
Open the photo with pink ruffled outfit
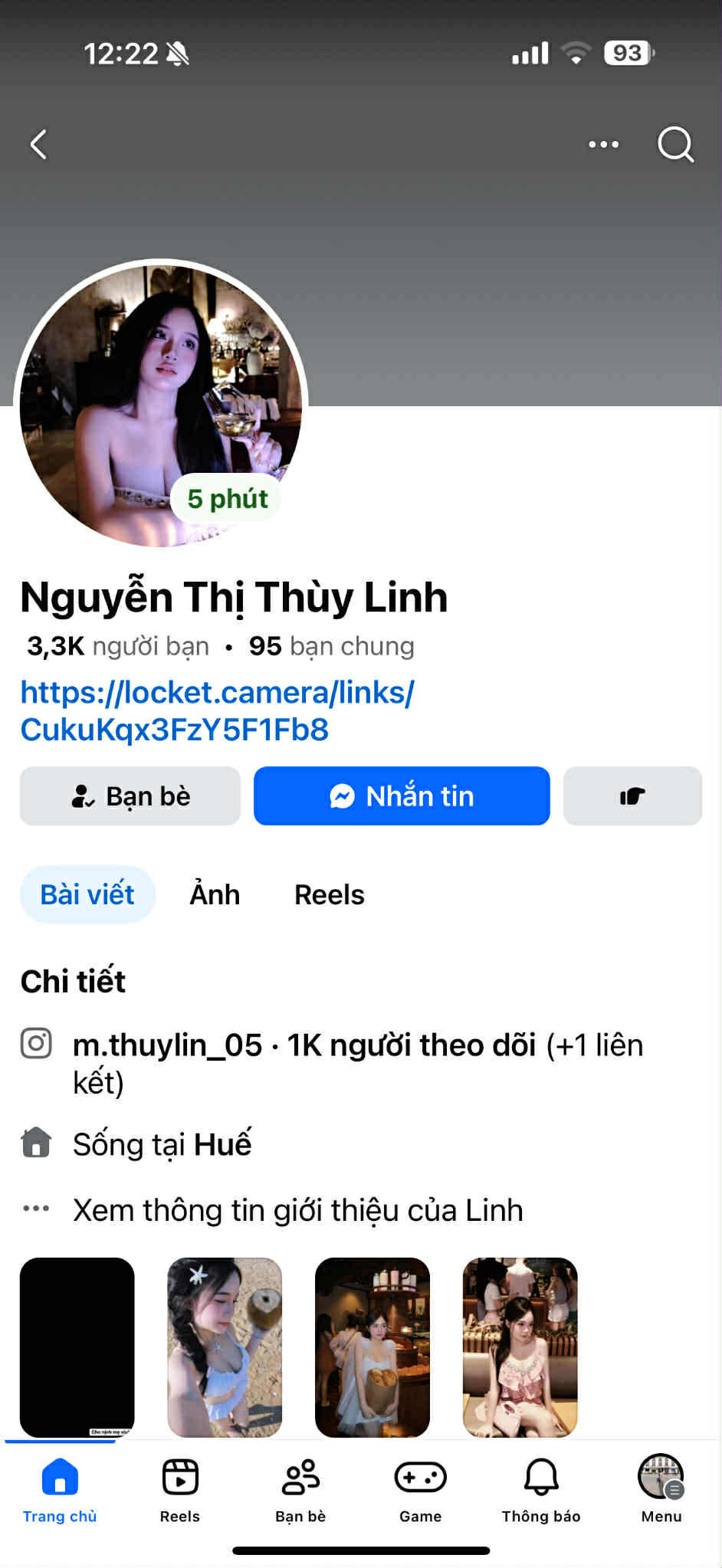point(520,1347)
